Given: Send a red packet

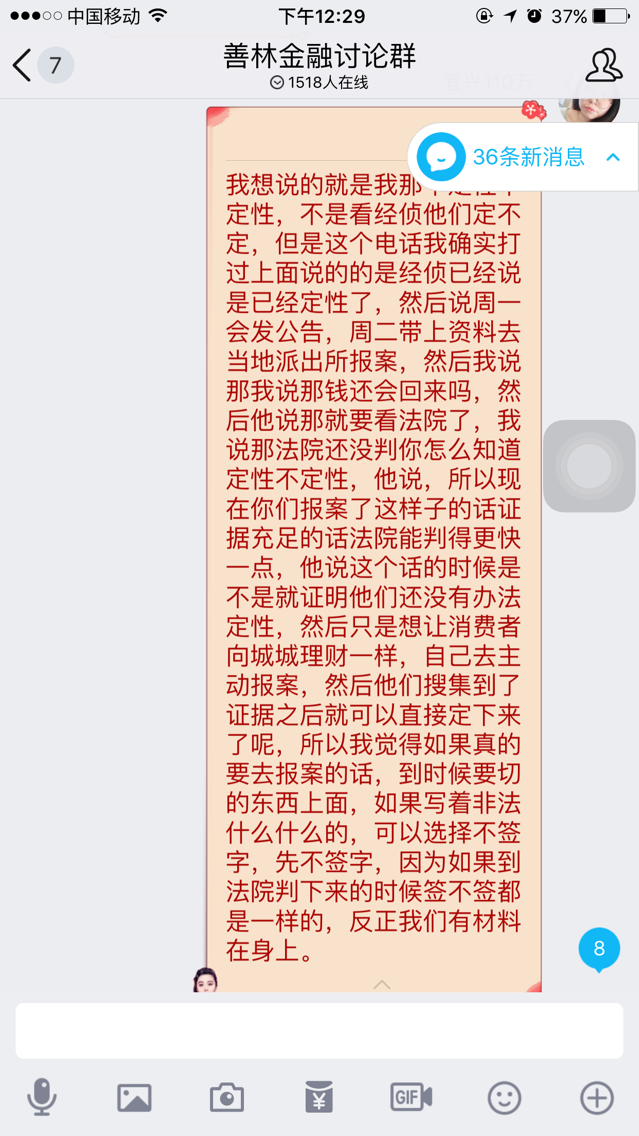Looking at the screenshot, I should (318, 1097).
